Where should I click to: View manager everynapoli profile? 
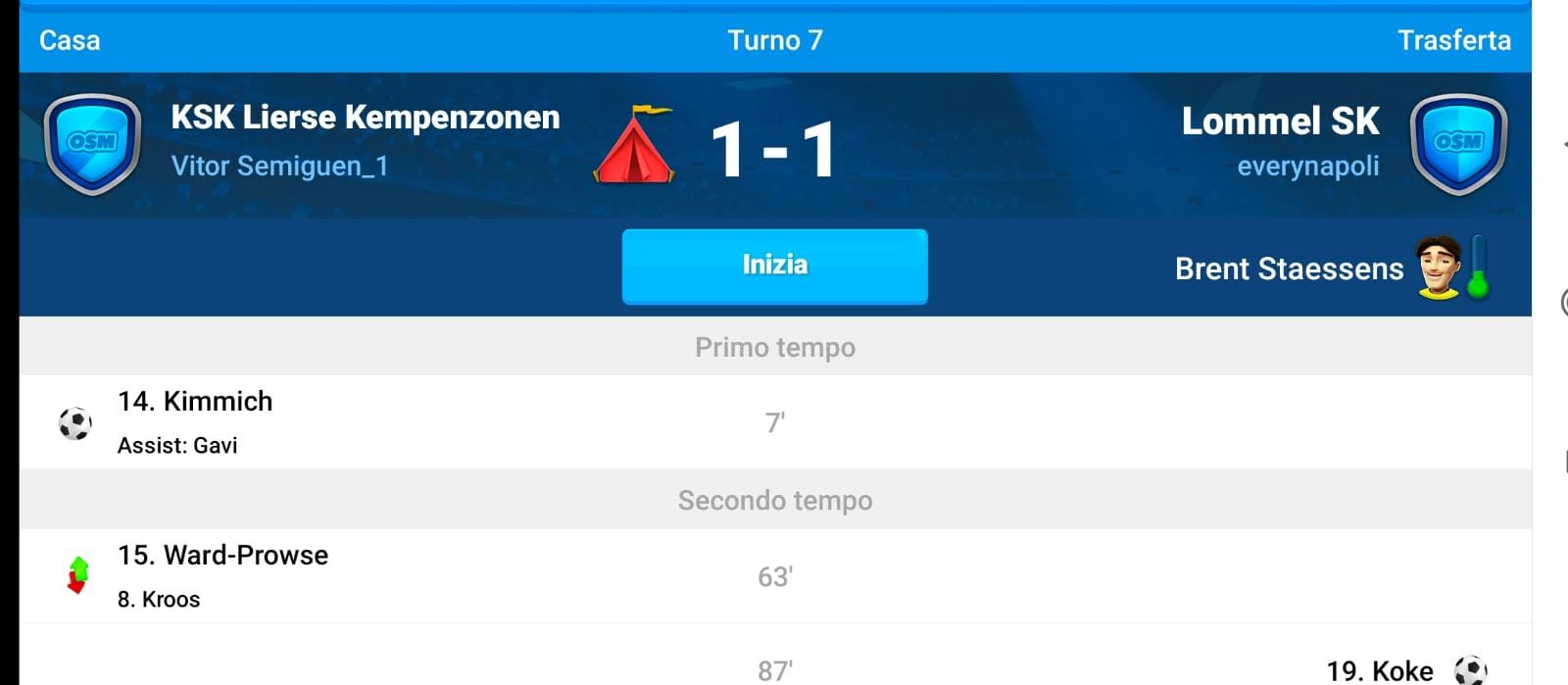pos(1307,167)
